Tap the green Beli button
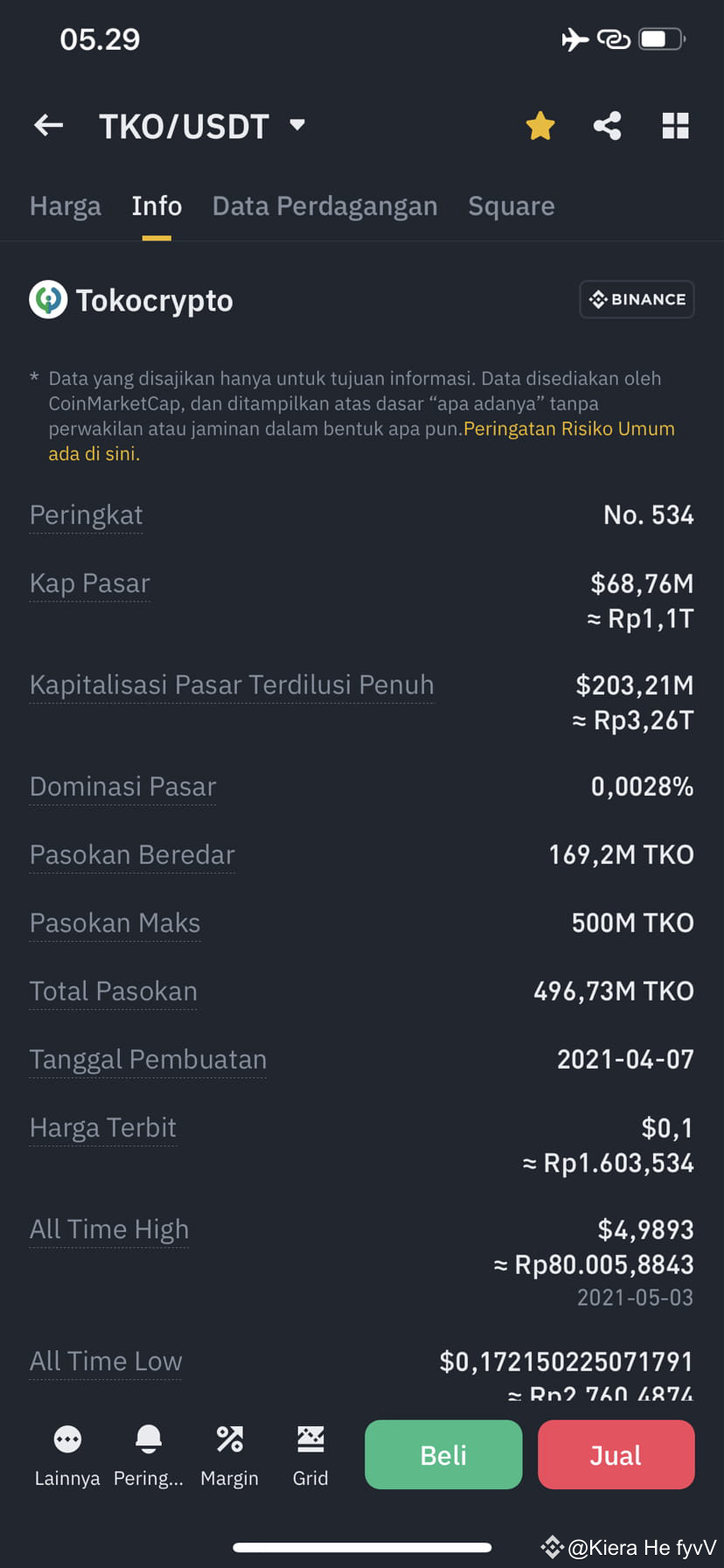724x1568 pixels. pos(442,1454)
